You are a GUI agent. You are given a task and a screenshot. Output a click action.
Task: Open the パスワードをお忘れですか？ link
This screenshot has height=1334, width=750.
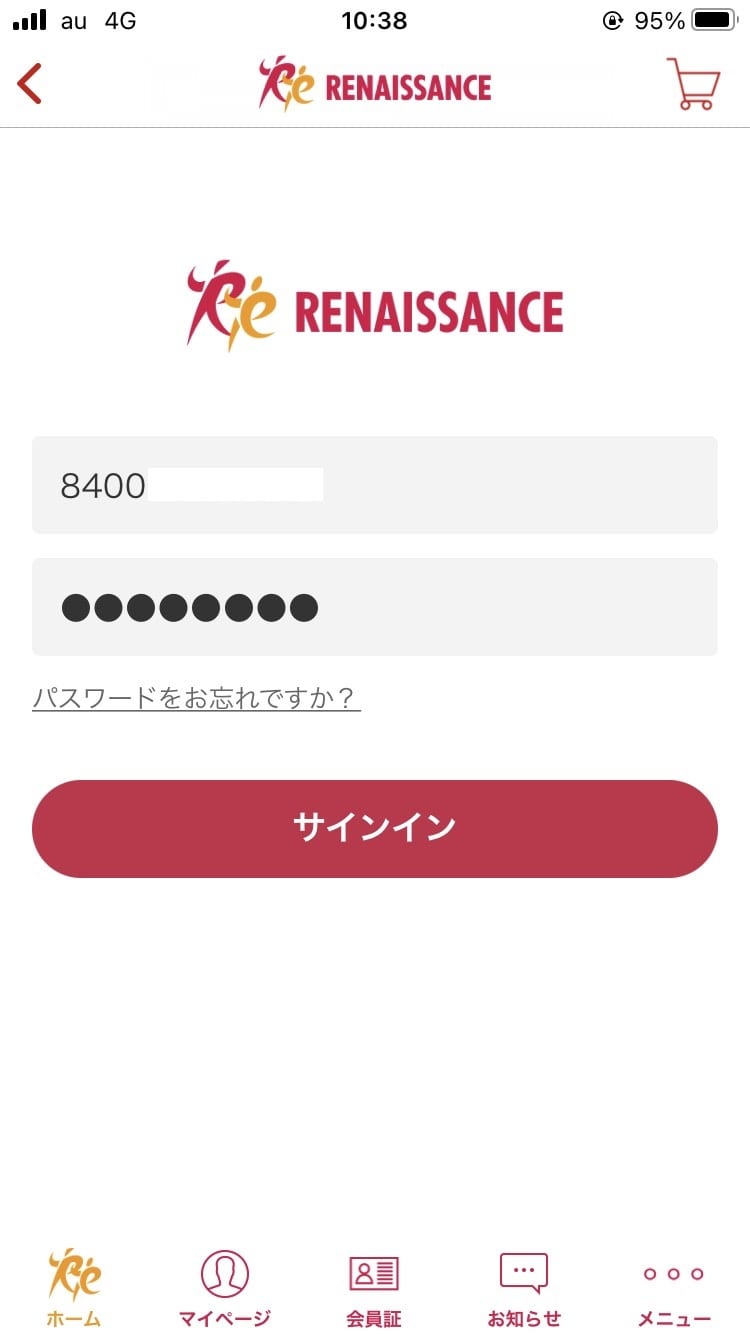pos(196,697)
